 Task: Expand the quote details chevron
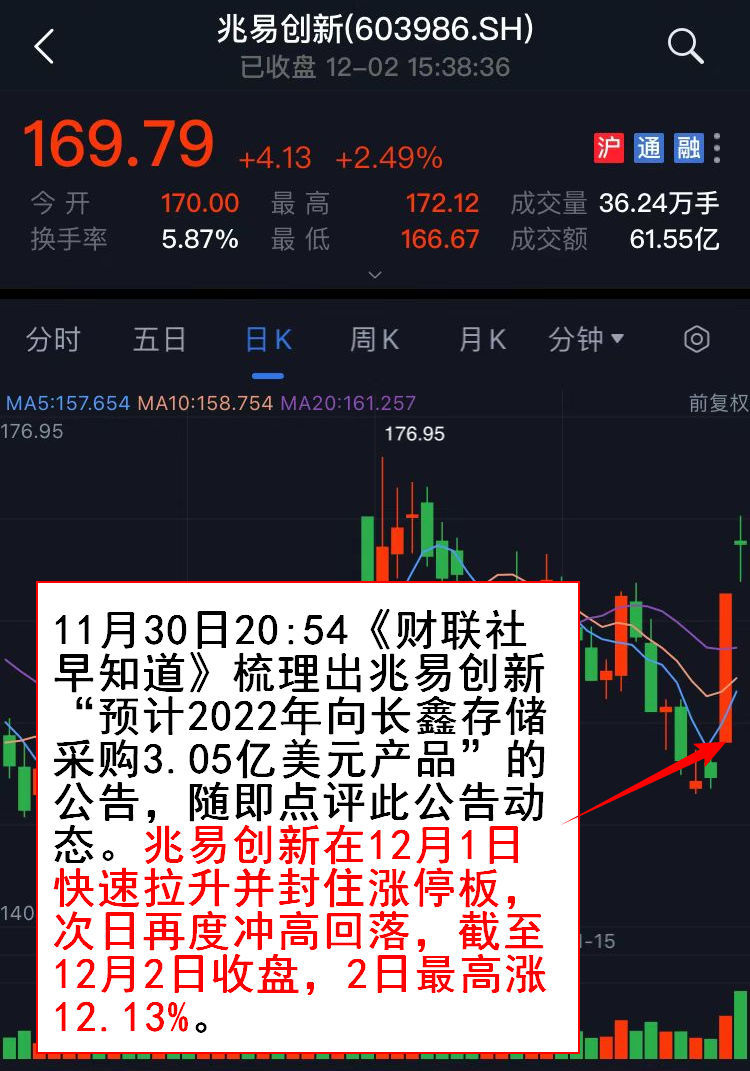[375, 273]
